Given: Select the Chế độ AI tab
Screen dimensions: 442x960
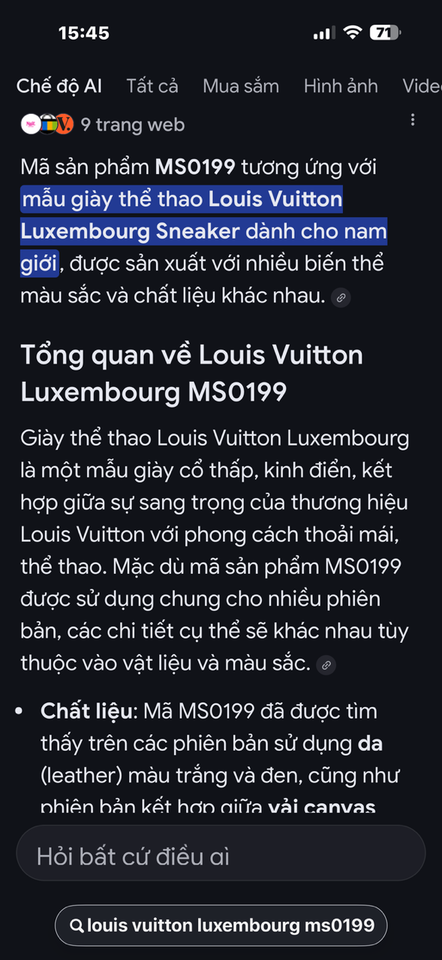Looking at the screenshot, I should coord(59,86).
